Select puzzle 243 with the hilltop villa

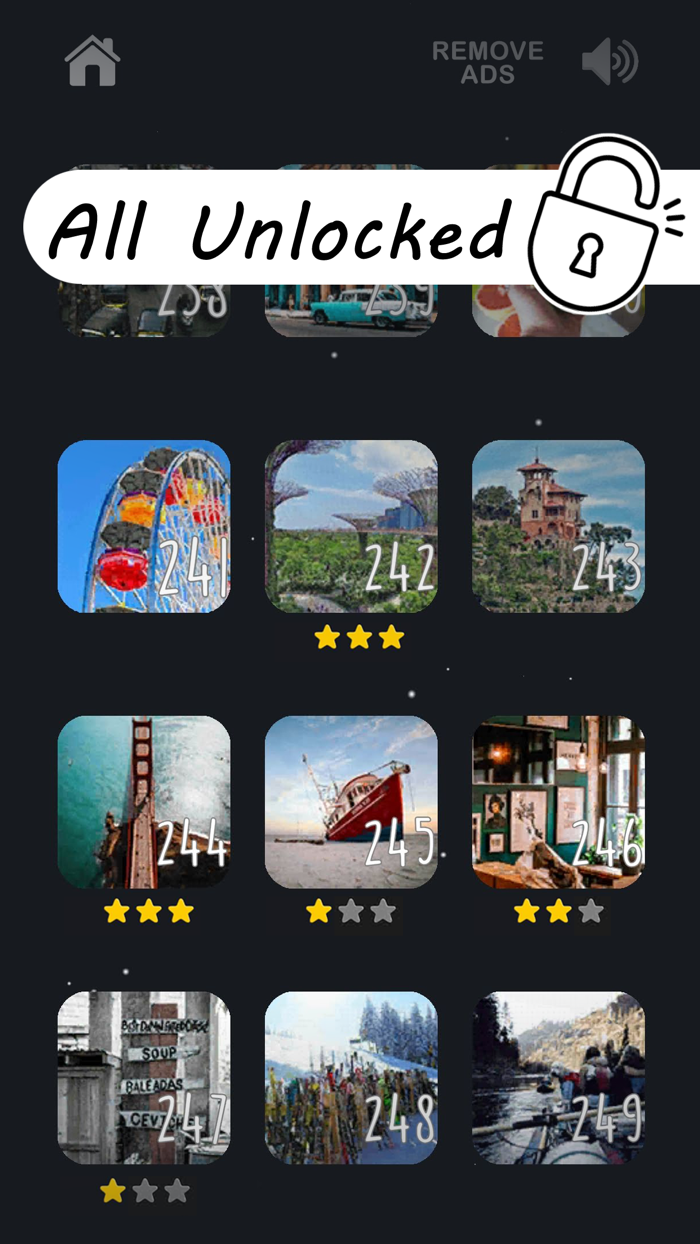(x=558, y=526)
